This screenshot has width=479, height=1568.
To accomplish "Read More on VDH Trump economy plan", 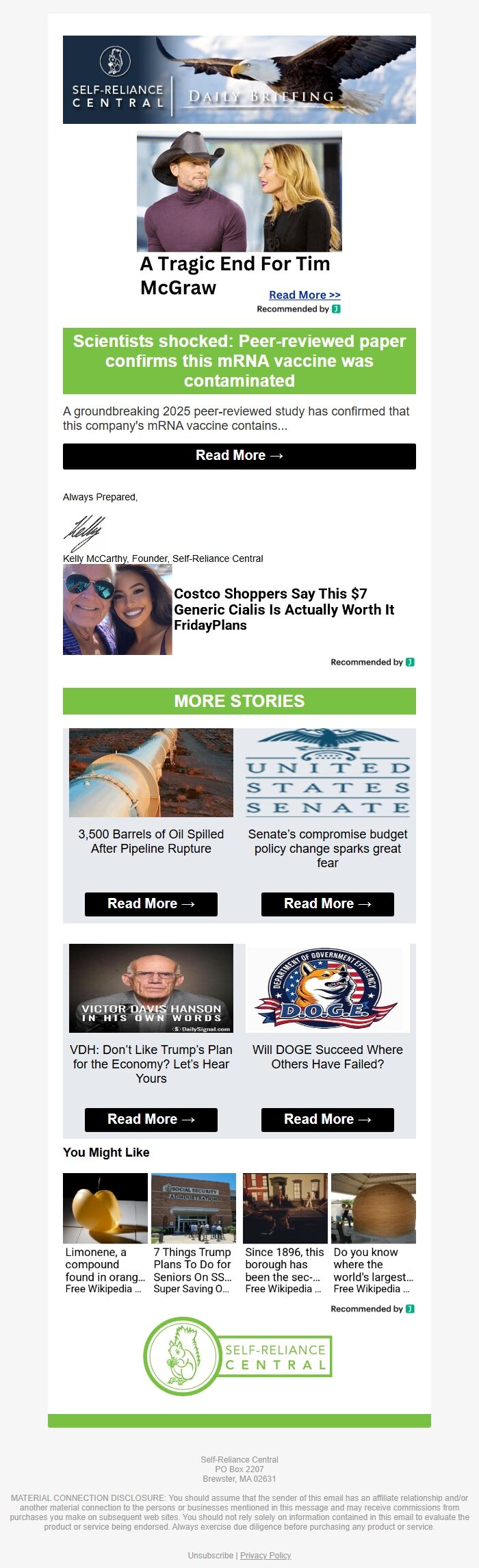I will [x=151, y=1120].
